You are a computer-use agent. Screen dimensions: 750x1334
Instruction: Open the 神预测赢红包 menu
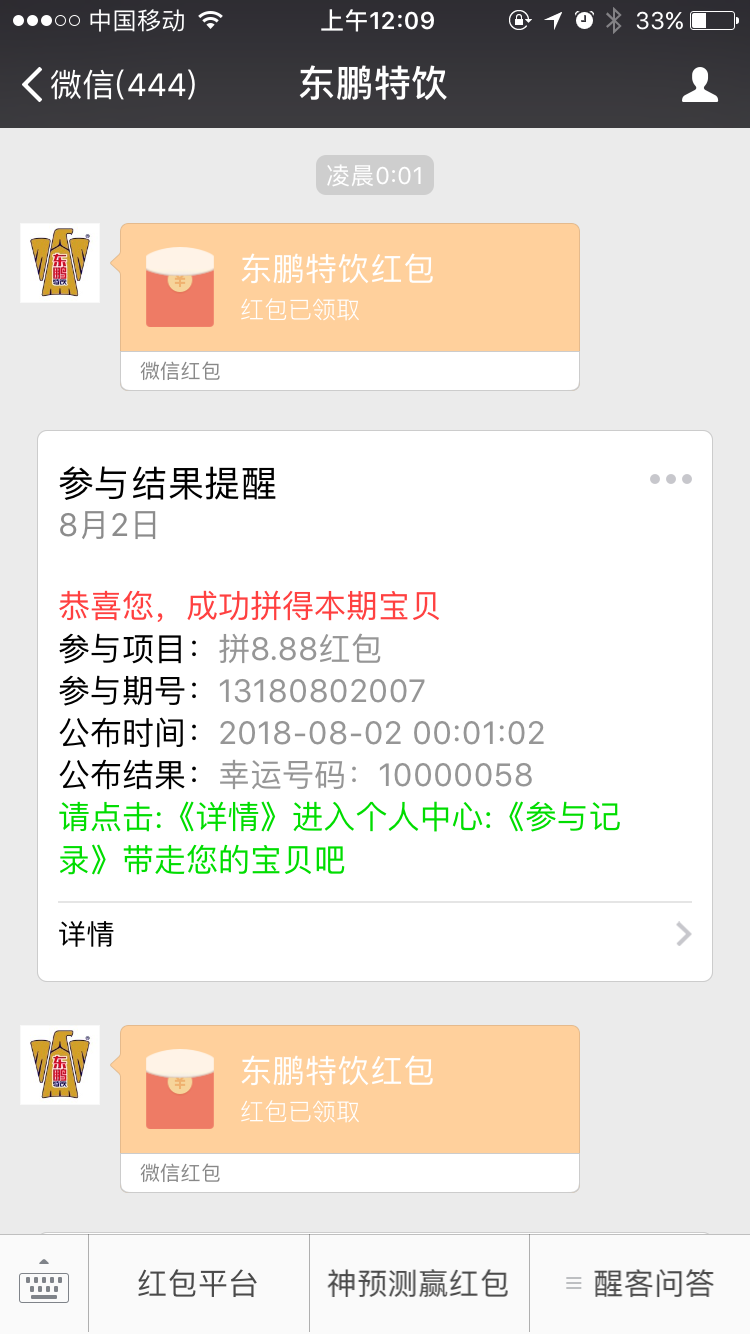[419, 1285]
